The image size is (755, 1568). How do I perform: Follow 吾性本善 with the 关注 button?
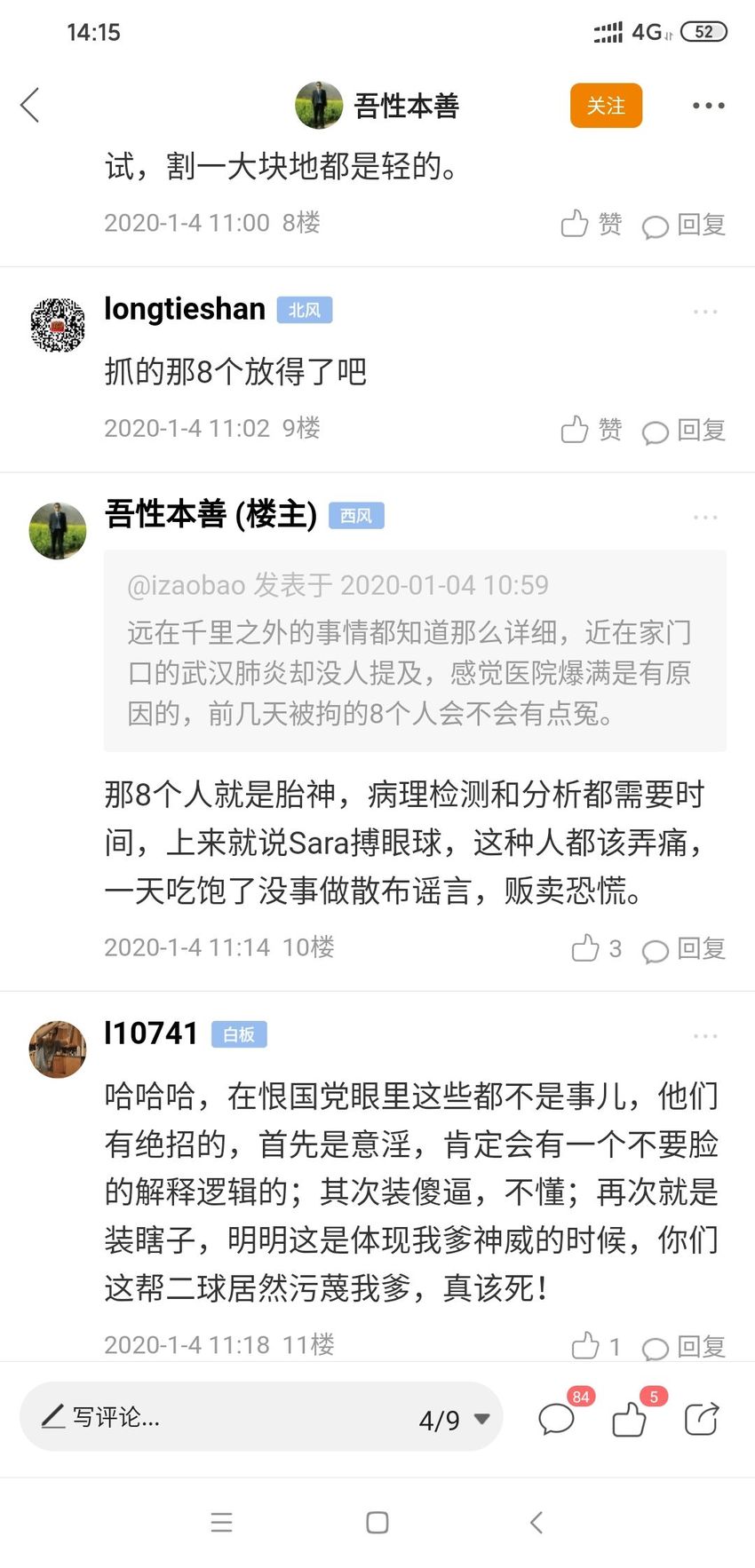click(x=606, y=106)
